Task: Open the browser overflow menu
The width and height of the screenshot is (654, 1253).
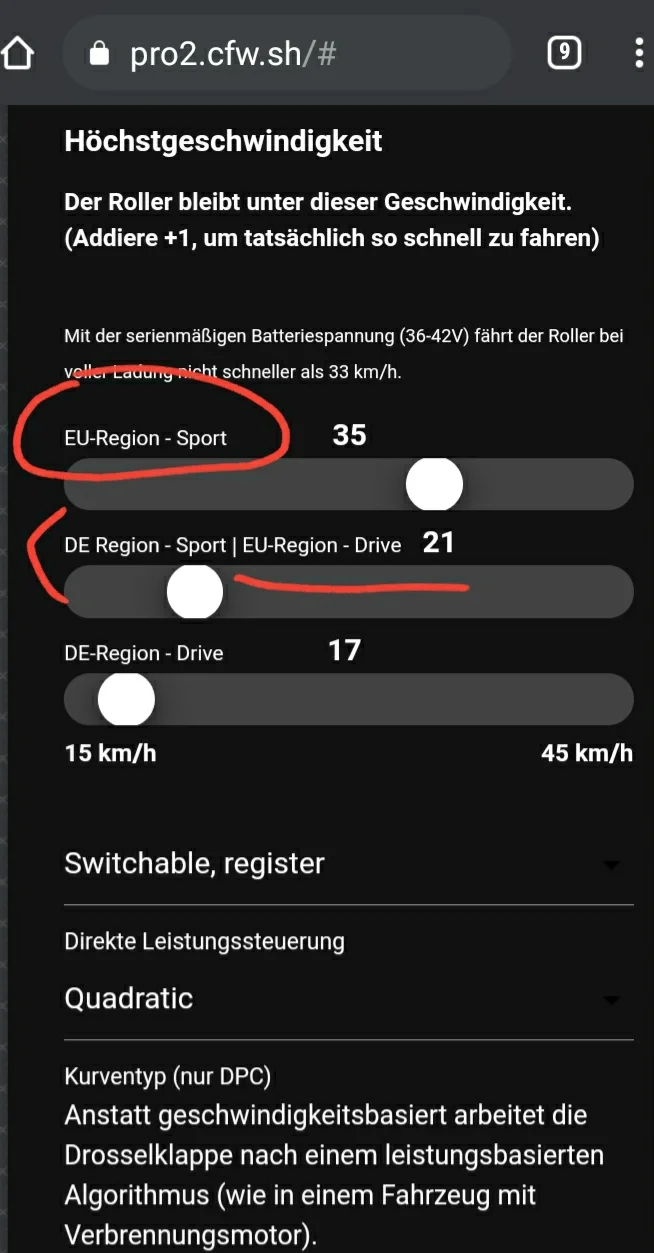Action: 639,53
